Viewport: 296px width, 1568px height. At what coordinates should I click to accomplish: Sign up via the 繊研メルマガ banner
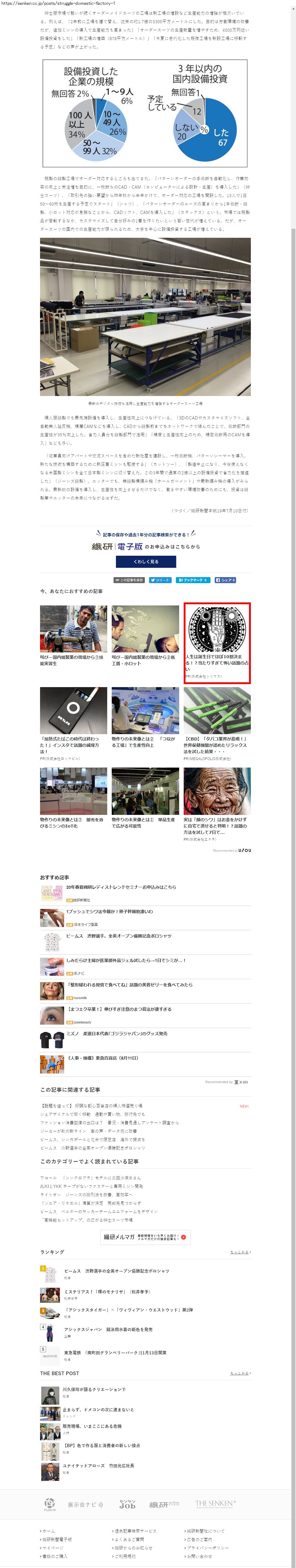tap(146, 1237)
